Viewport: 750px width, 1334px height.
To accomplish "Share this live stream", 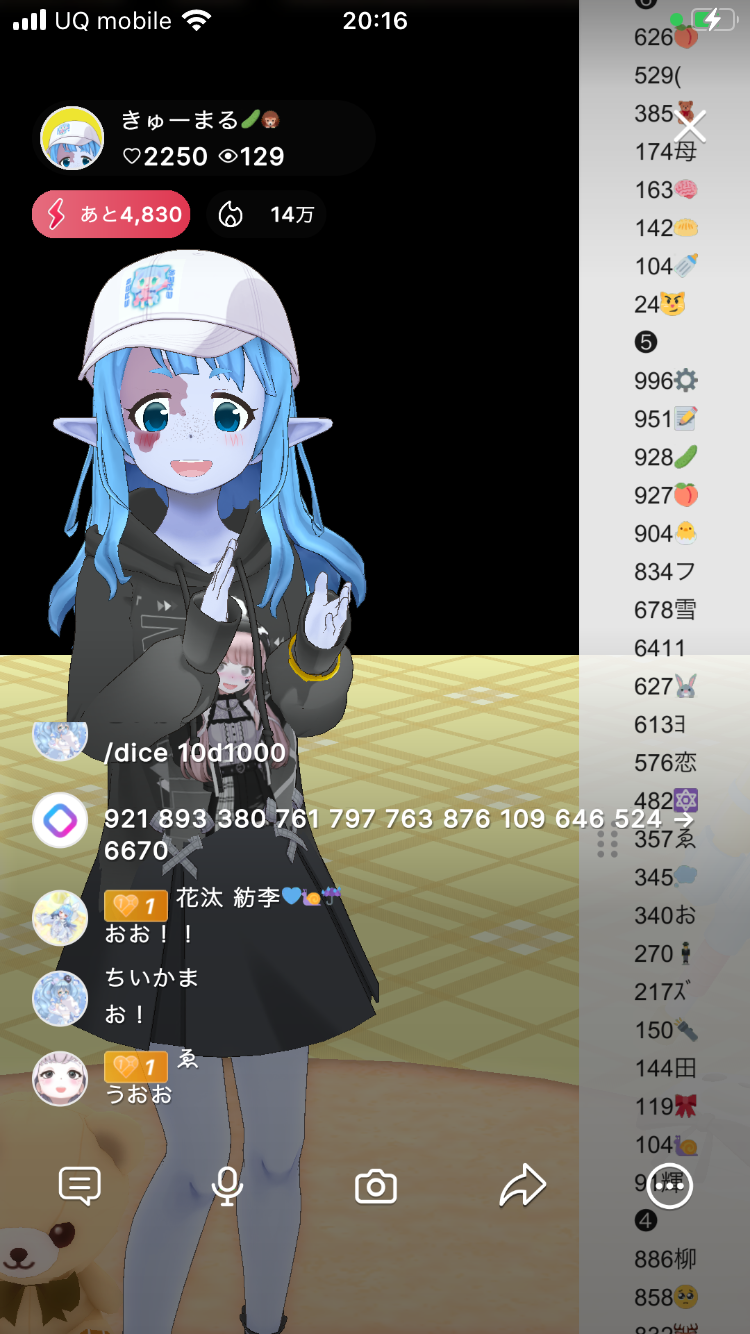I will coord(522,1186).
